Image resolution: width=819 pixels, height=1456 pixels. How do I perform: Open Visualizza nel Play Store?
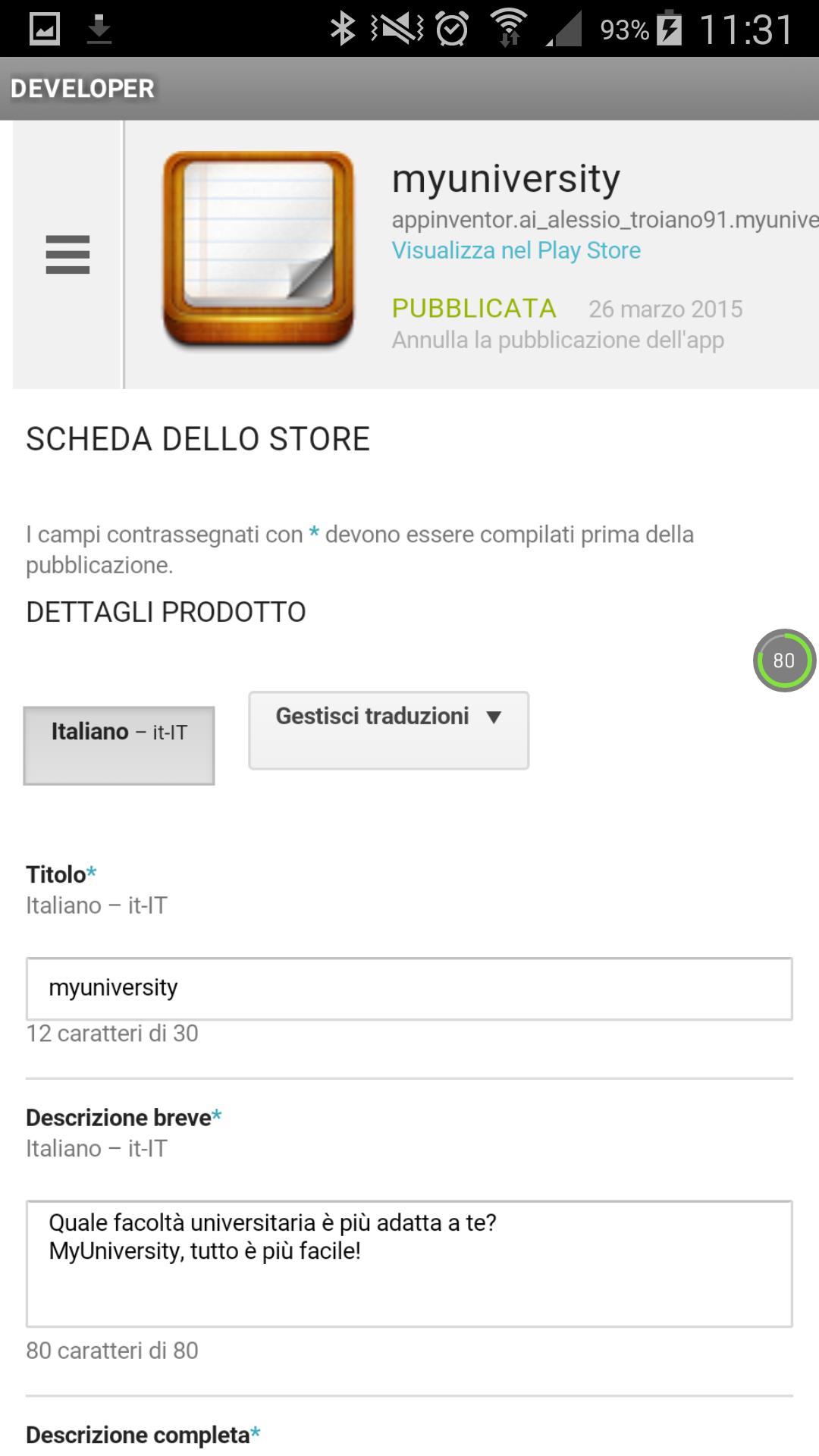pyautogui.click(x=515, y=250)
